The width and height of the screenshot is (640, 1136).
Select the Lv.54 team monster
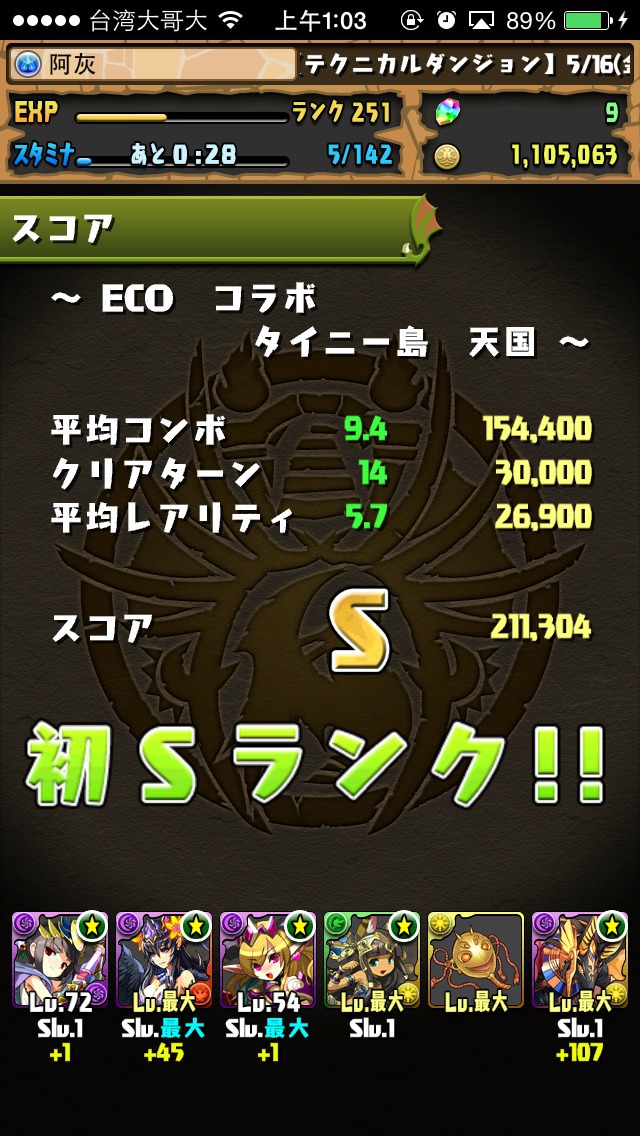click(267, 959)
